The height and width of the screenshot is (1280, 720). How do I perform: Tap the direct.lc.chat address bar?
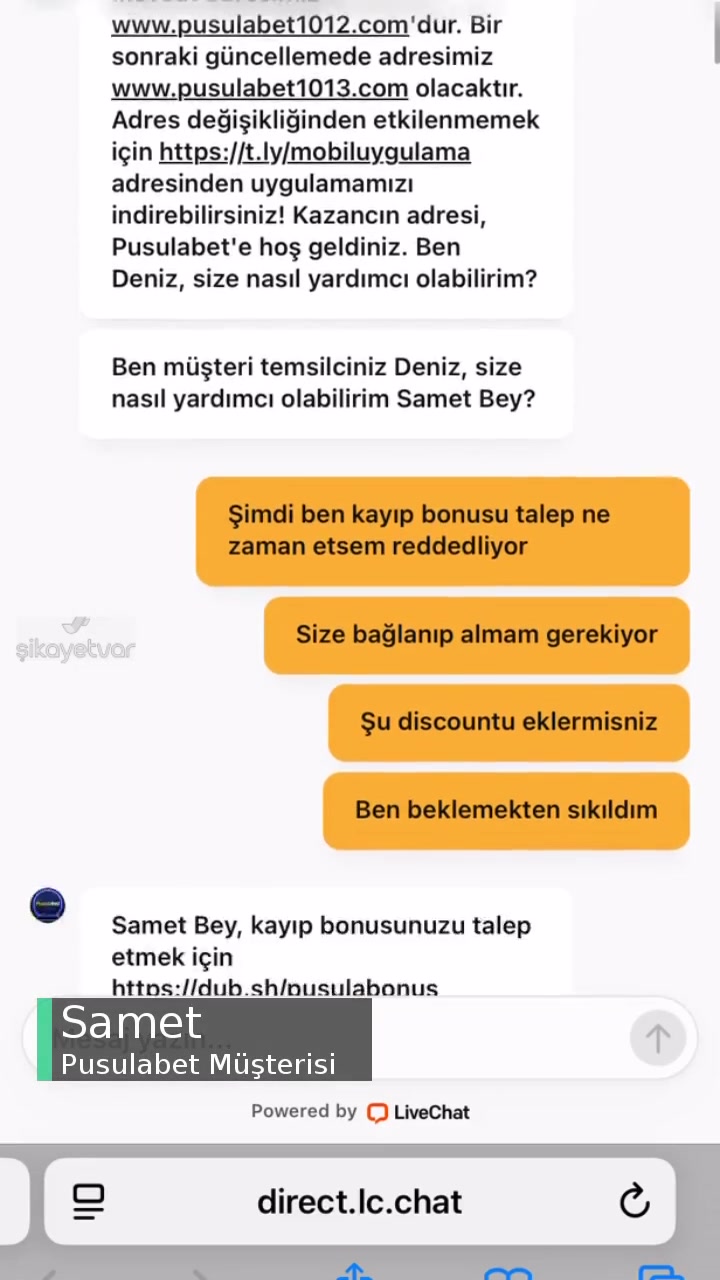tap(360, 1201)
